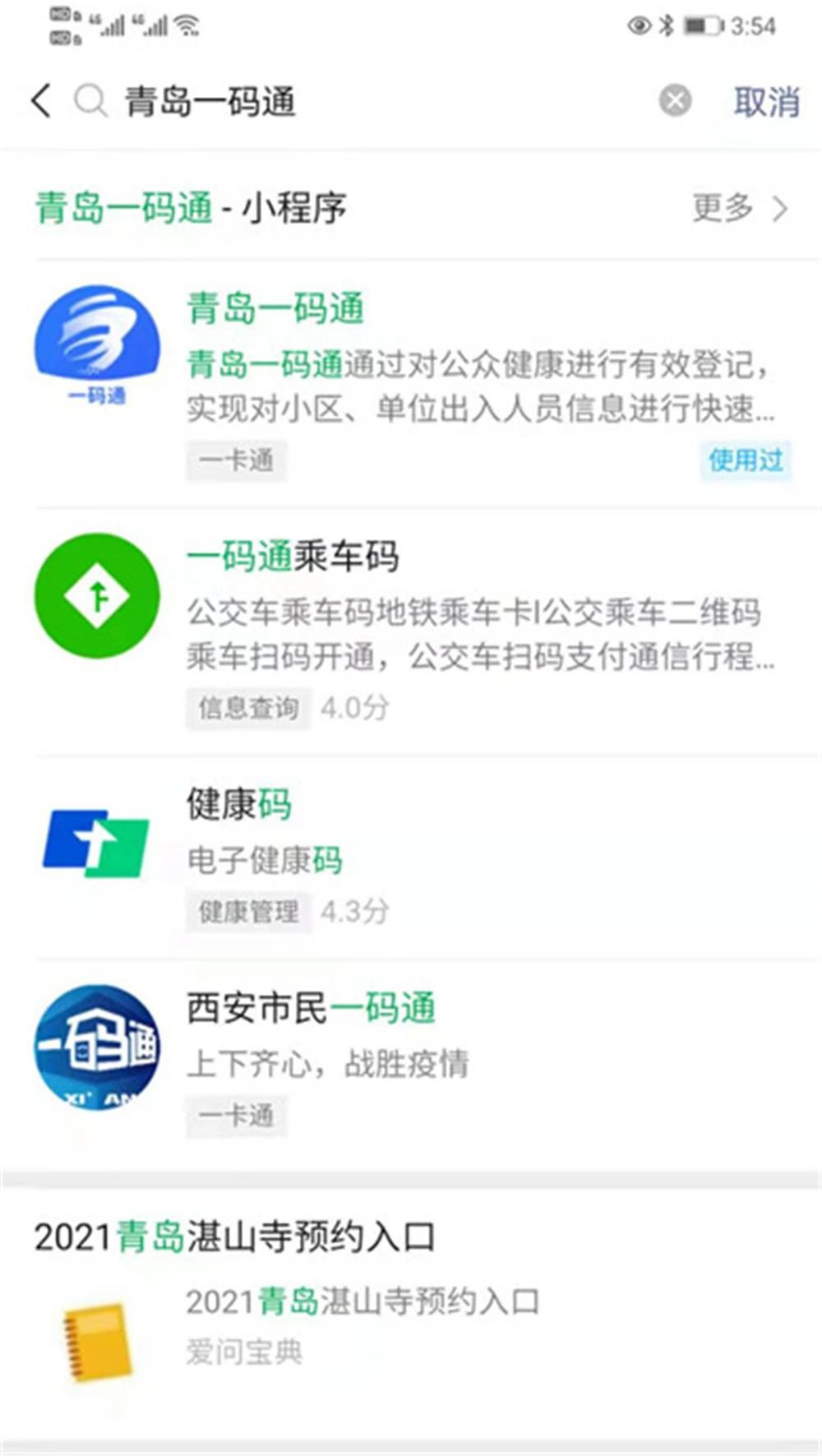Image resolution: width=822 pixels, height=1456 pixels.
Task: Clear the search text
Action: click(x=675, y=102)
